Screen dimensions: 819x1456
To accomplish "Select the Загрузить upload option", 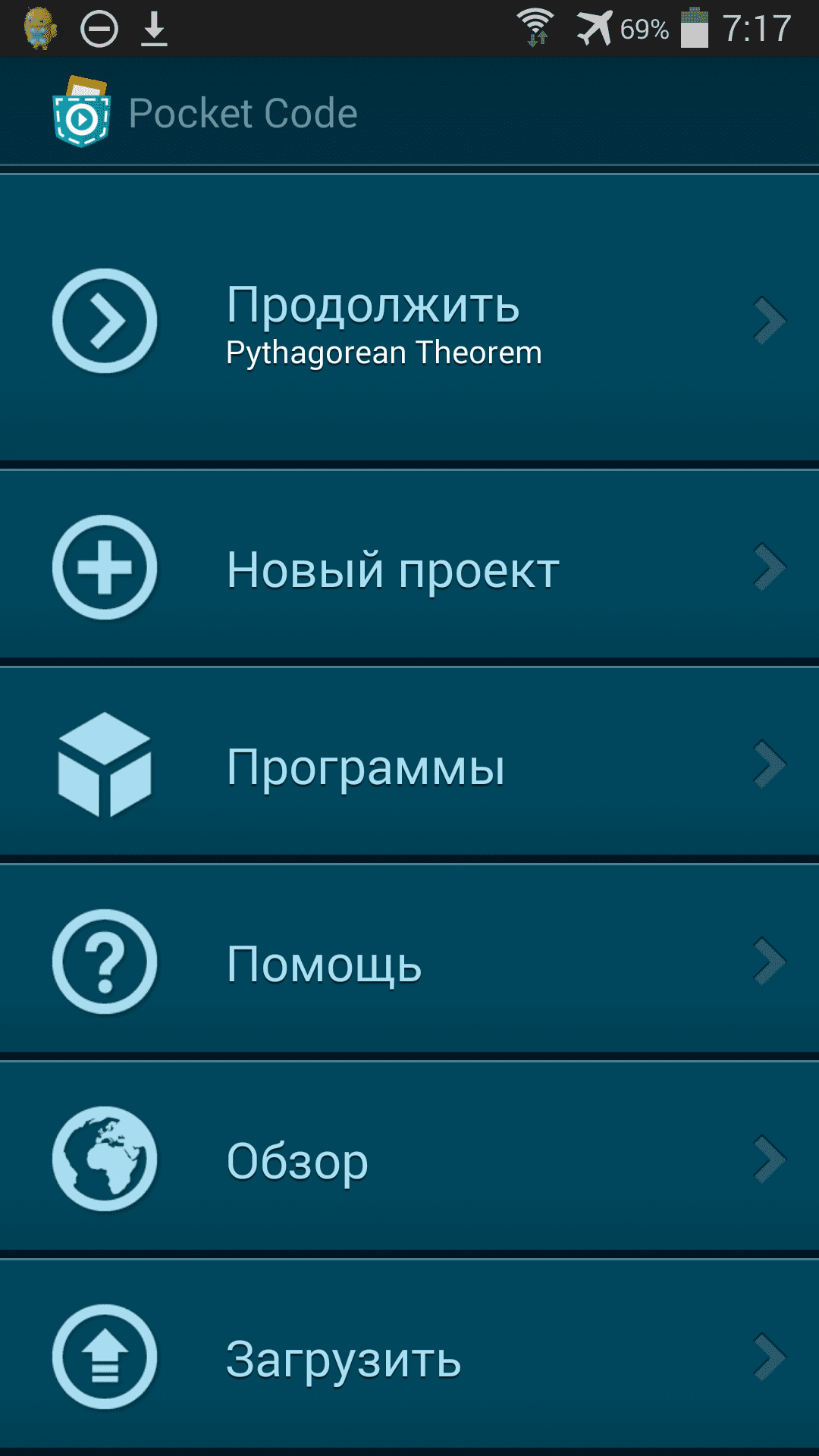I will (409, 1356).
